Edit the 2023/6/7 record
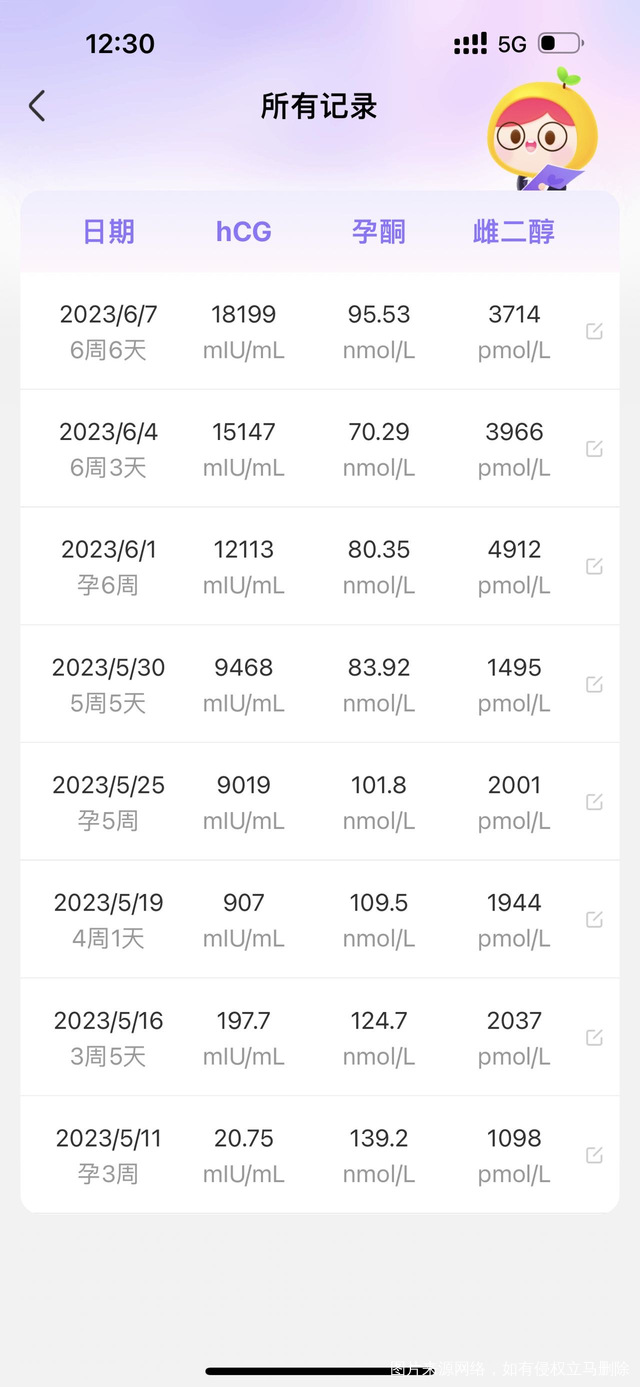This screenshot has width=640, height=1387. tap(594, 331)
